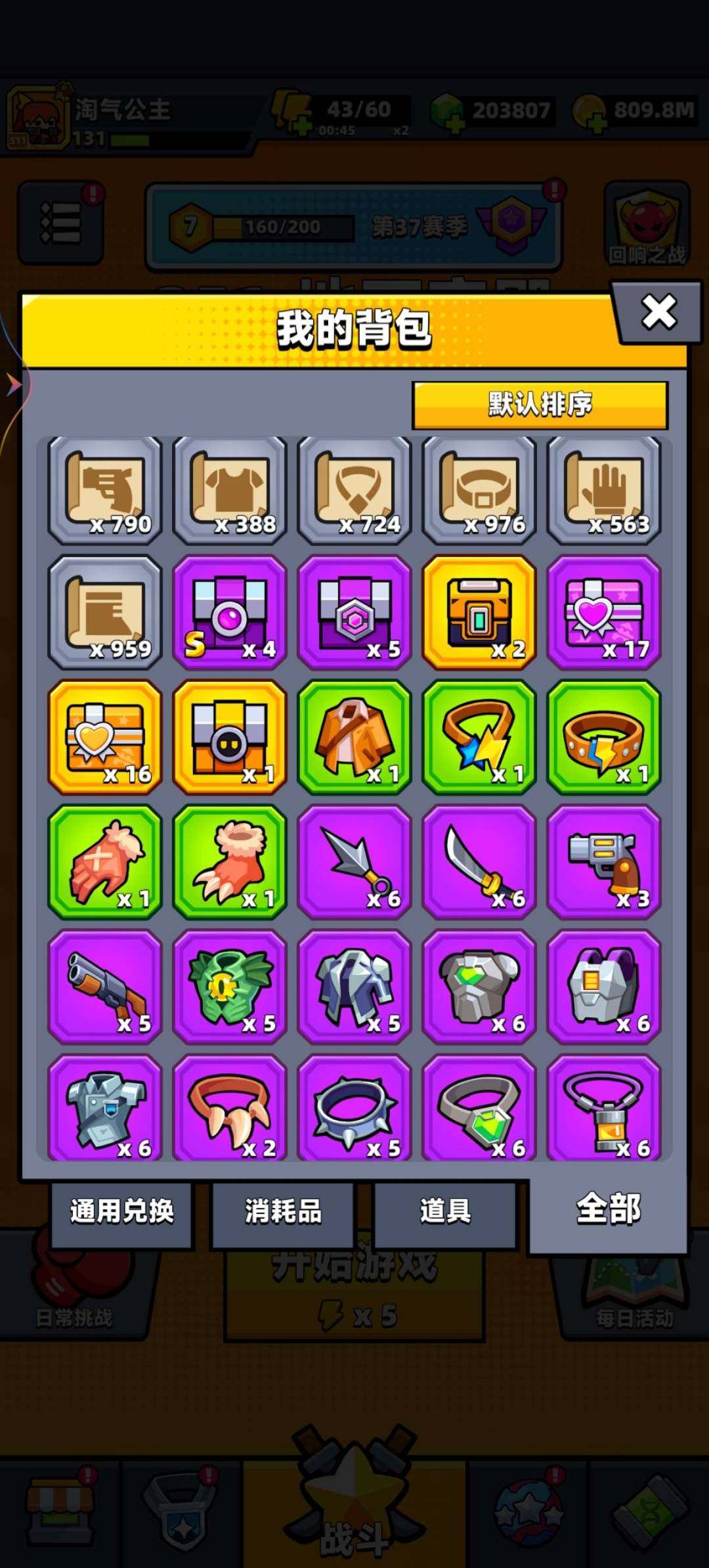Switch to the 通用兑换 tab
709x1568 pixels.
tap(121, 1210)
